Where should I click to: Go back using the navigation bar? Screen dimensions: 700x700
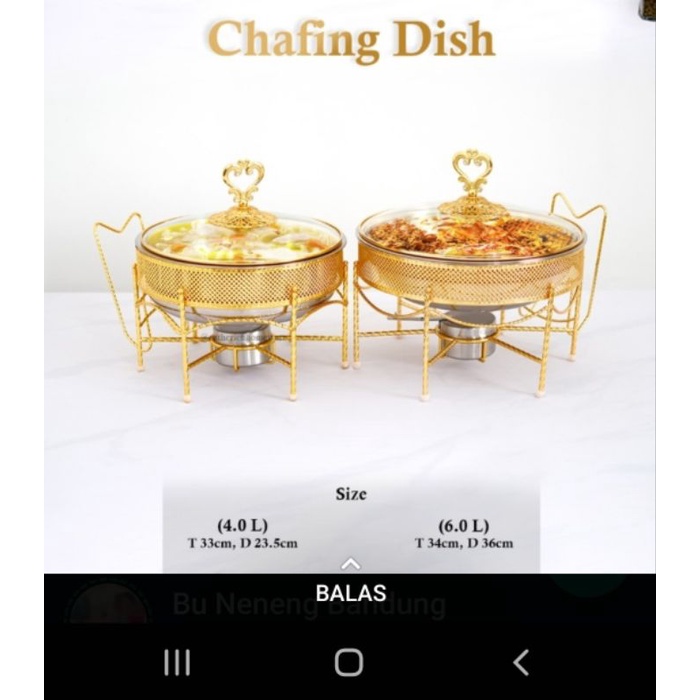point(521,662)
